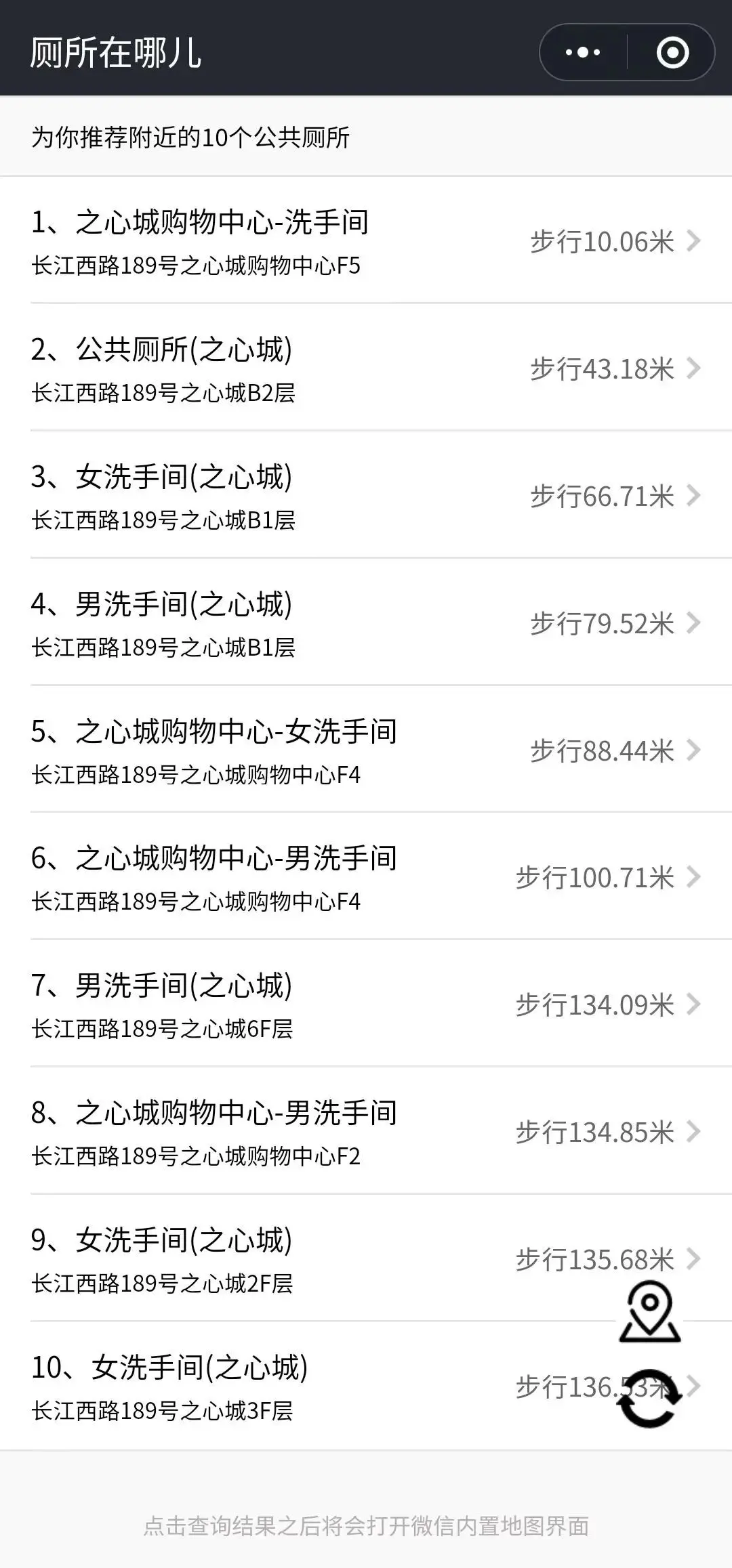Open navigation arrow for 之心城购物中心-洗手间
Screen dimensions: 732x1568
pyautogui.click(x=695, y=241)
